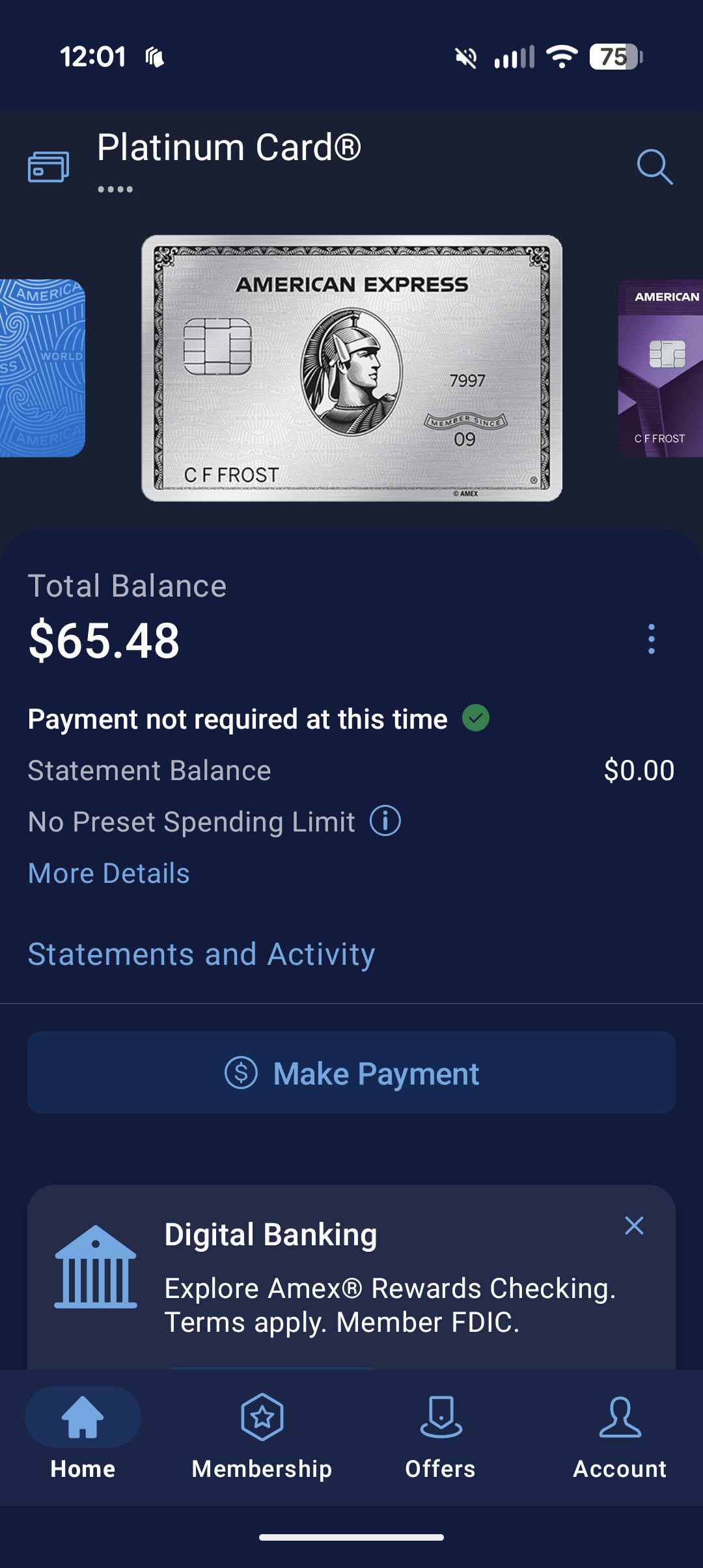Tap the Make Payment button
Image resolution: width=703 pixels, height=1568 pixels.
coord(351,1073)
